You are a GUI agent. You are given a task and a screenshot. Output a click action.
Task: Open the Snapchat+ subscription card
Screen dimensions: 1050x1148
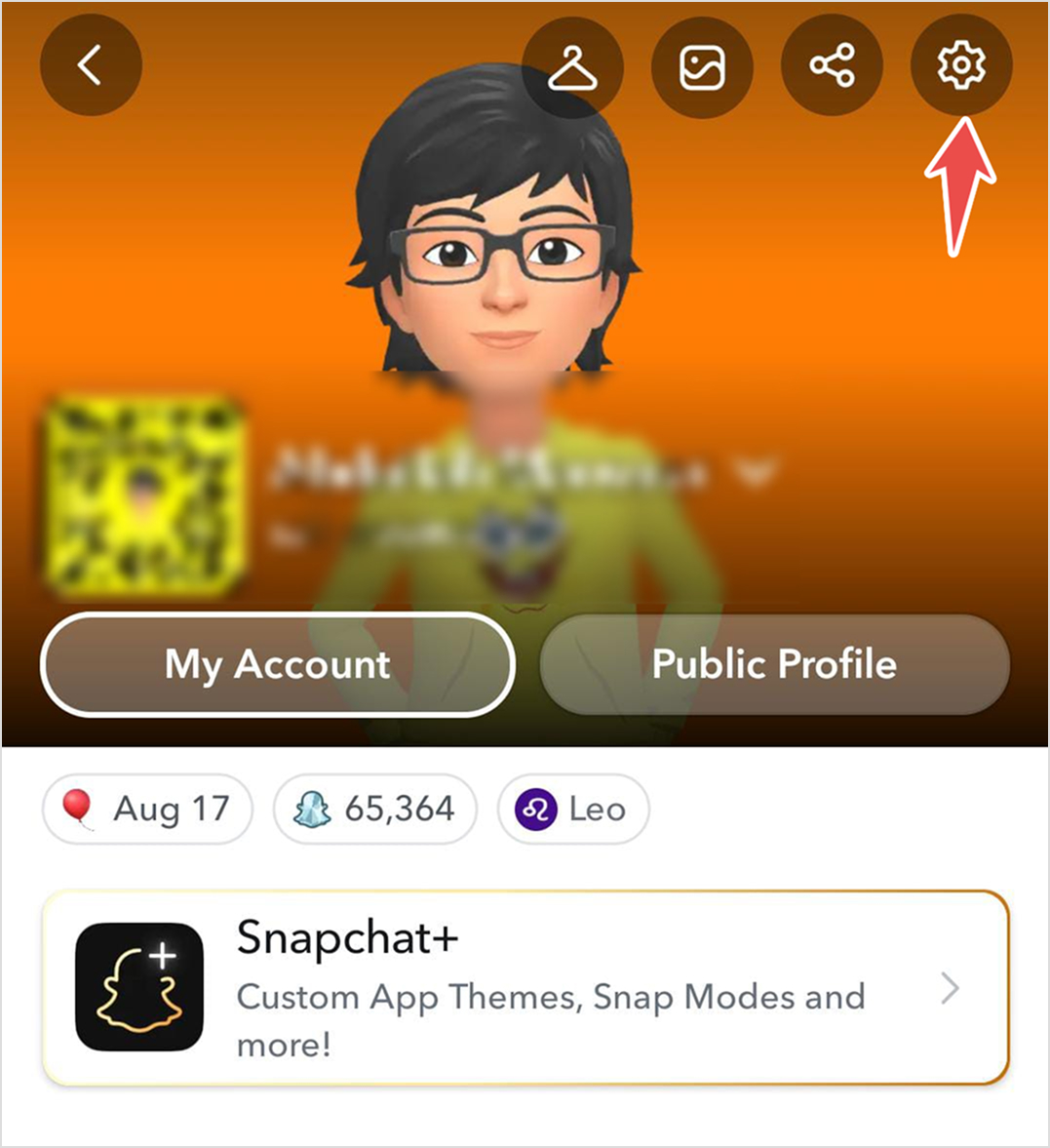[525, 987]
